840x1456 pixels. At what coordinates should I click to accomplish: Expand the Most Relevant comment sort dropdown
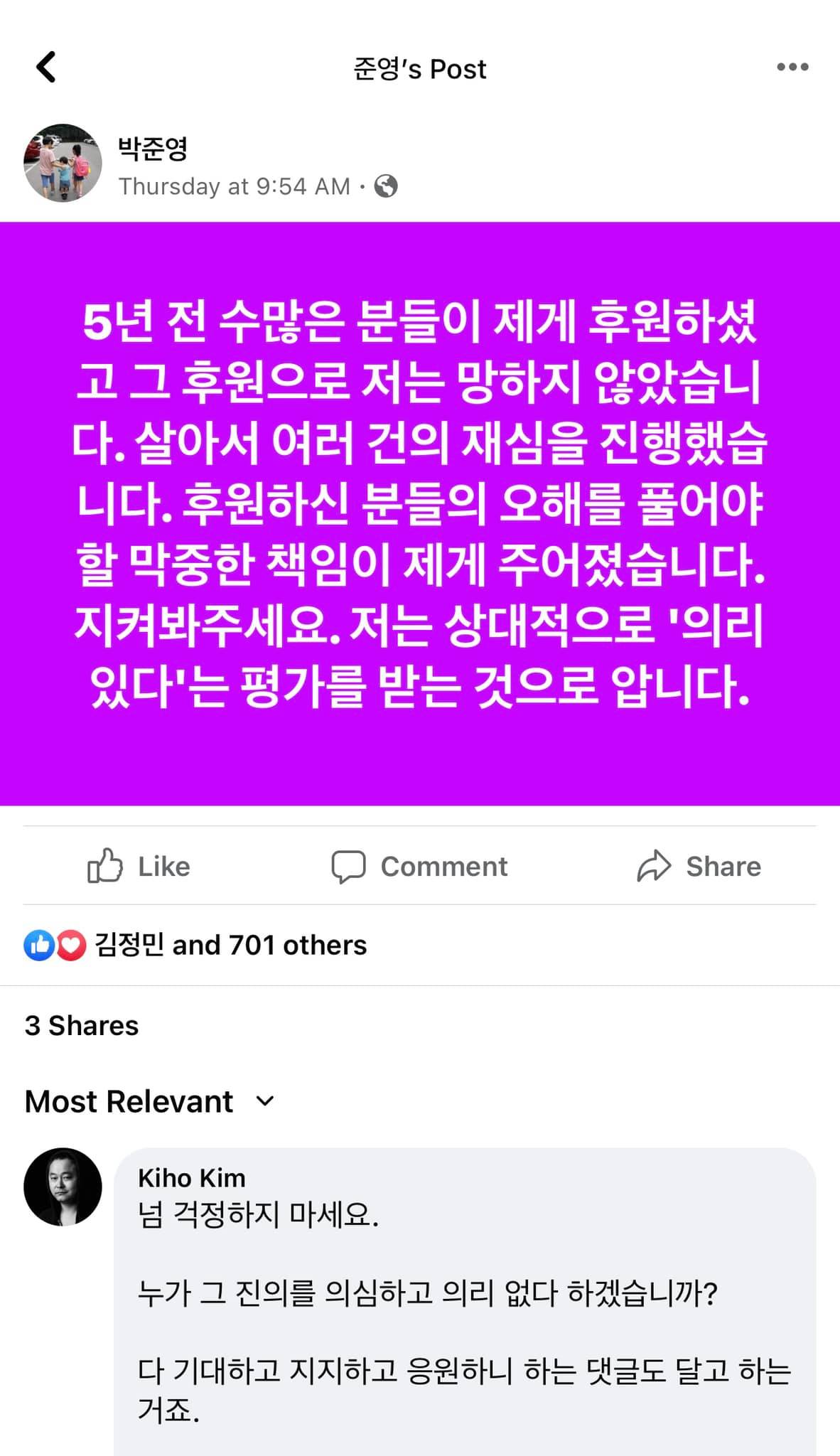coord(149,1102)
